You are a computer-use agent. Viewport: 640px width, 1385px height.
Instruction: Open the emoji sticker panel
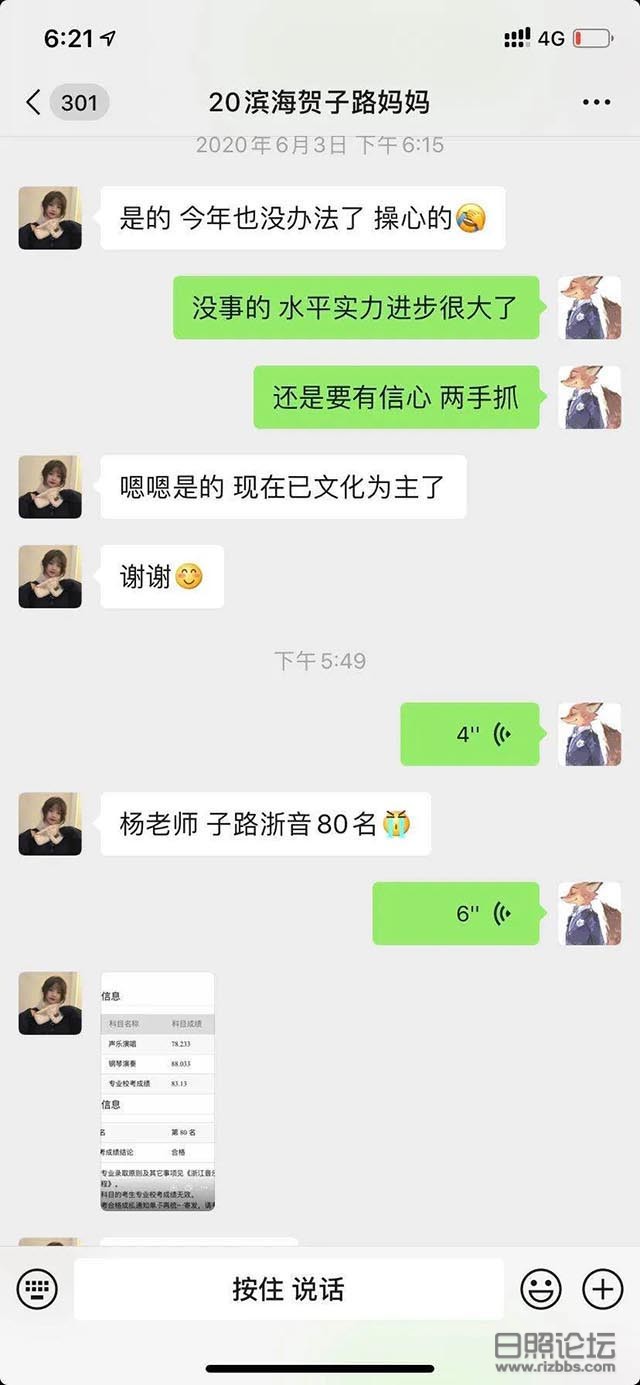coord(541,1289)
